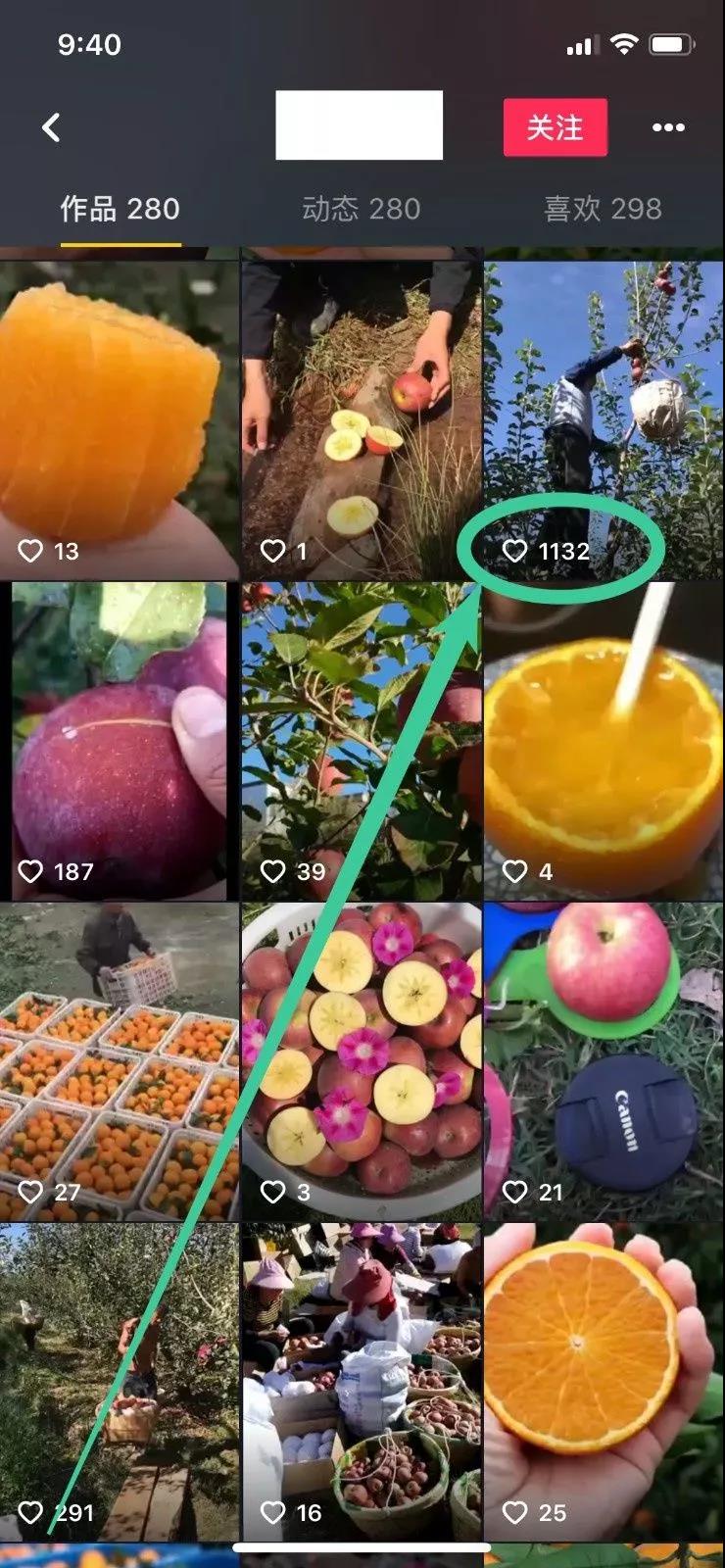Screen dimensions: 725x1568
Task: Switch to the 喜欢 298 tab
Action: click(603, 209)
